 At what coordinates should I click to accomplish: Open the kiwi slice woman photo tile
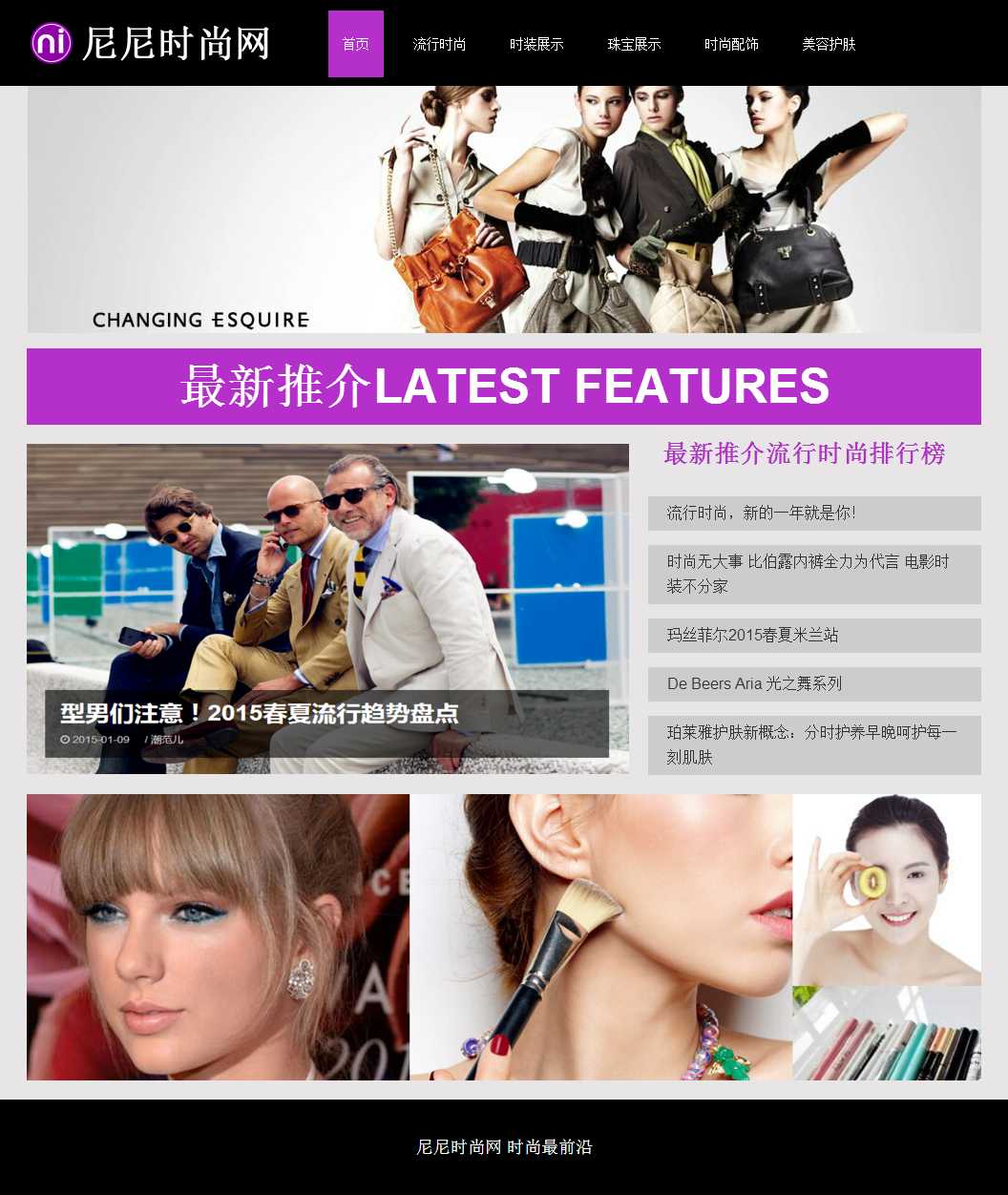point(886,890)
